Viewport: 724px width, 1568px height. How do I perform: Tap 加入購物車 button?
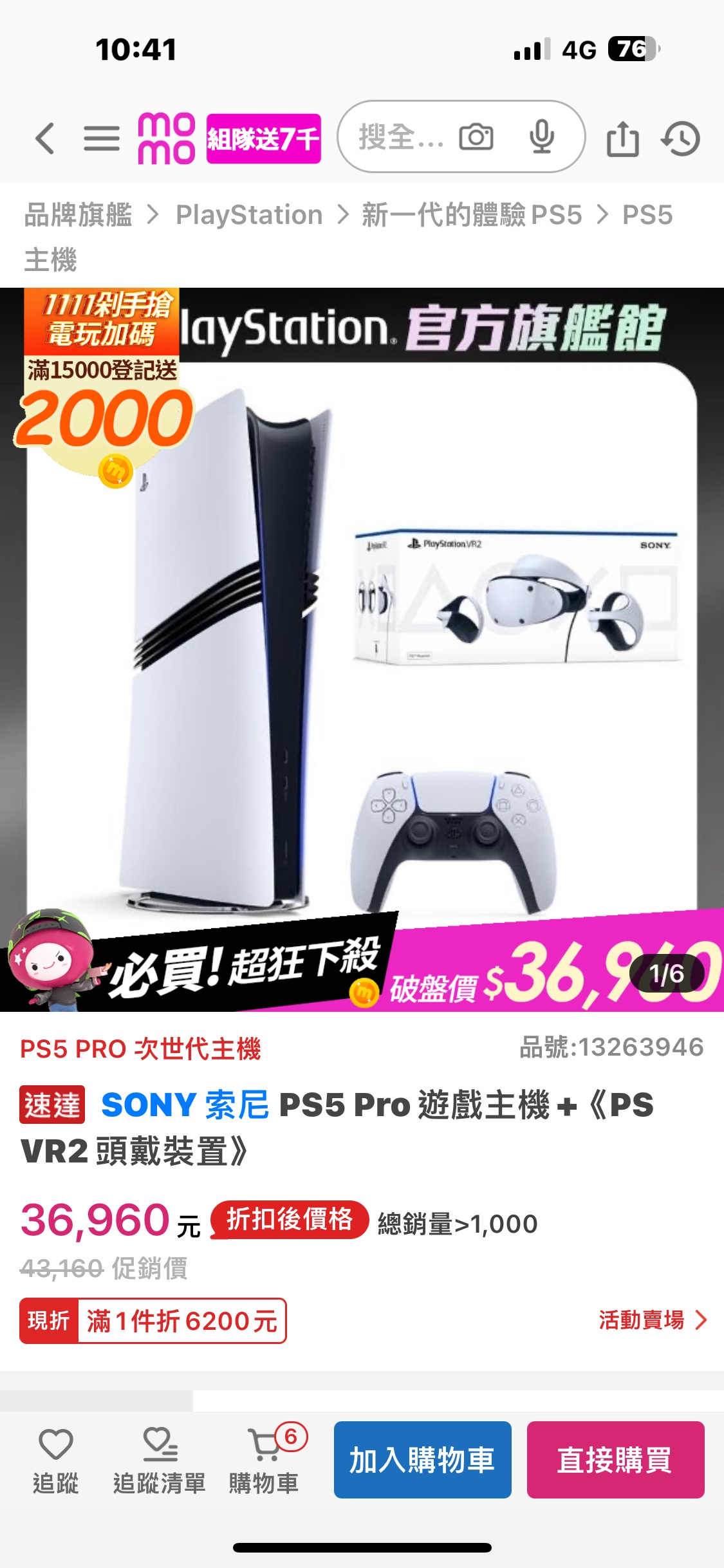422,1460
